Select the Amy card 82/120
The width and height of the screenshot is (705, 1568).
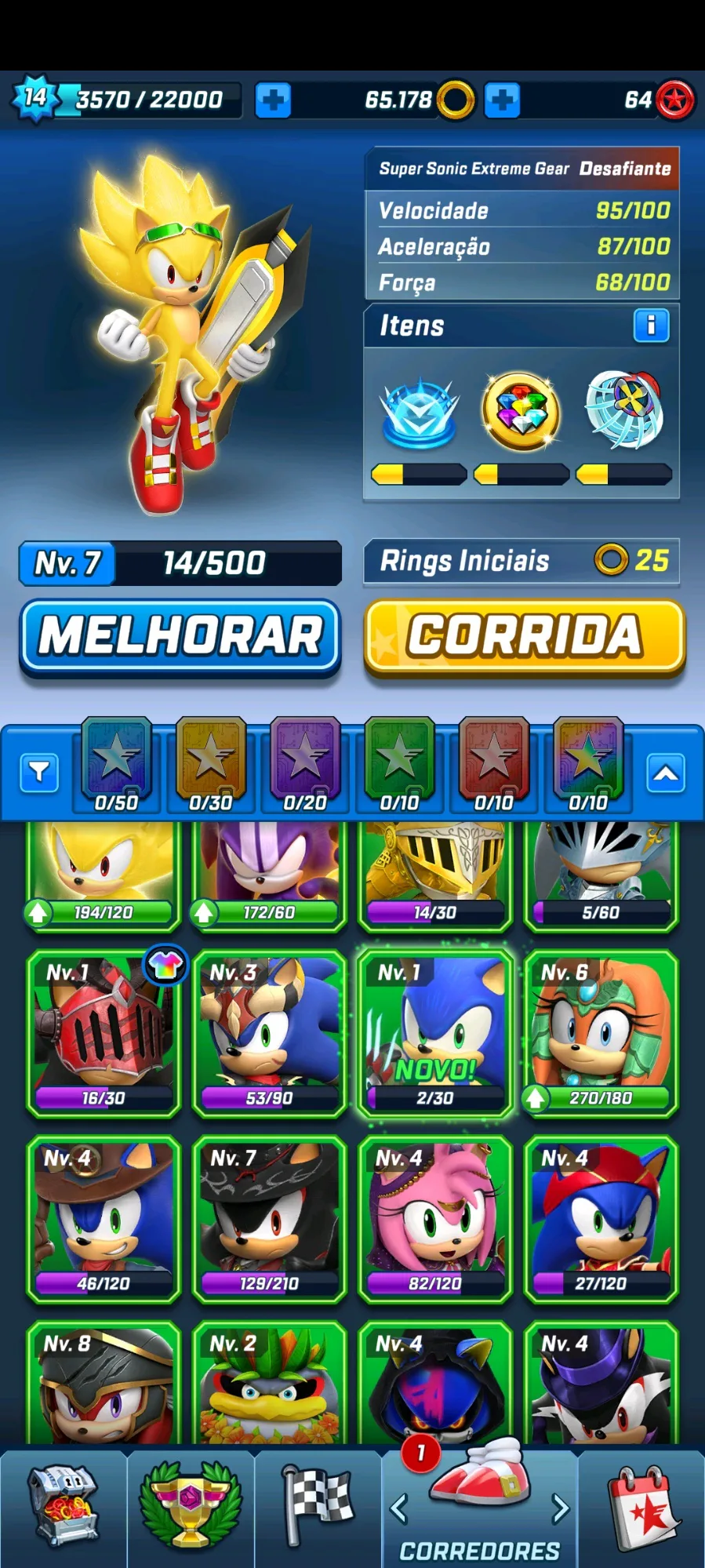click(434, 1218)
